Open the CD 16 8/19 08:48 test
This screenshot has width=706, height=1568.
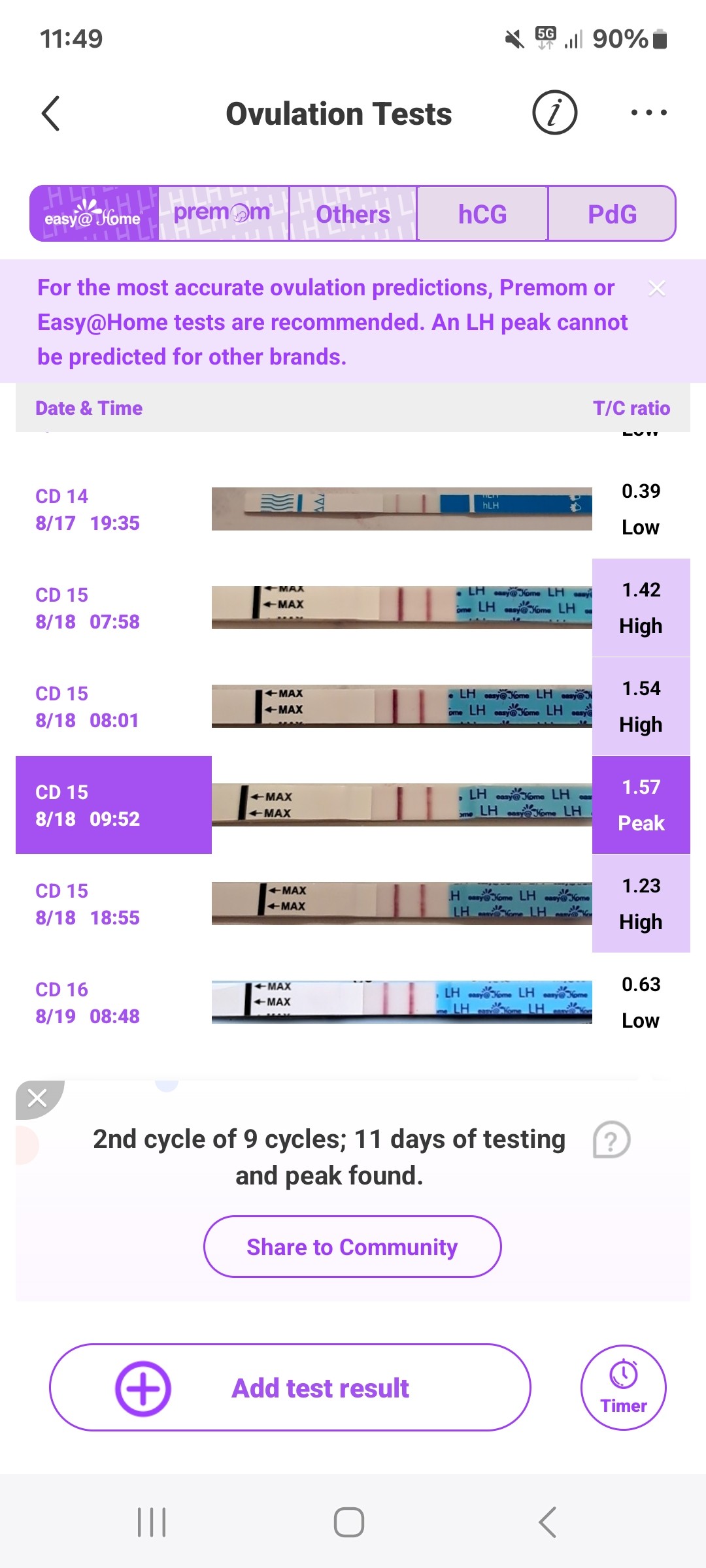[x=353, y=1003]
